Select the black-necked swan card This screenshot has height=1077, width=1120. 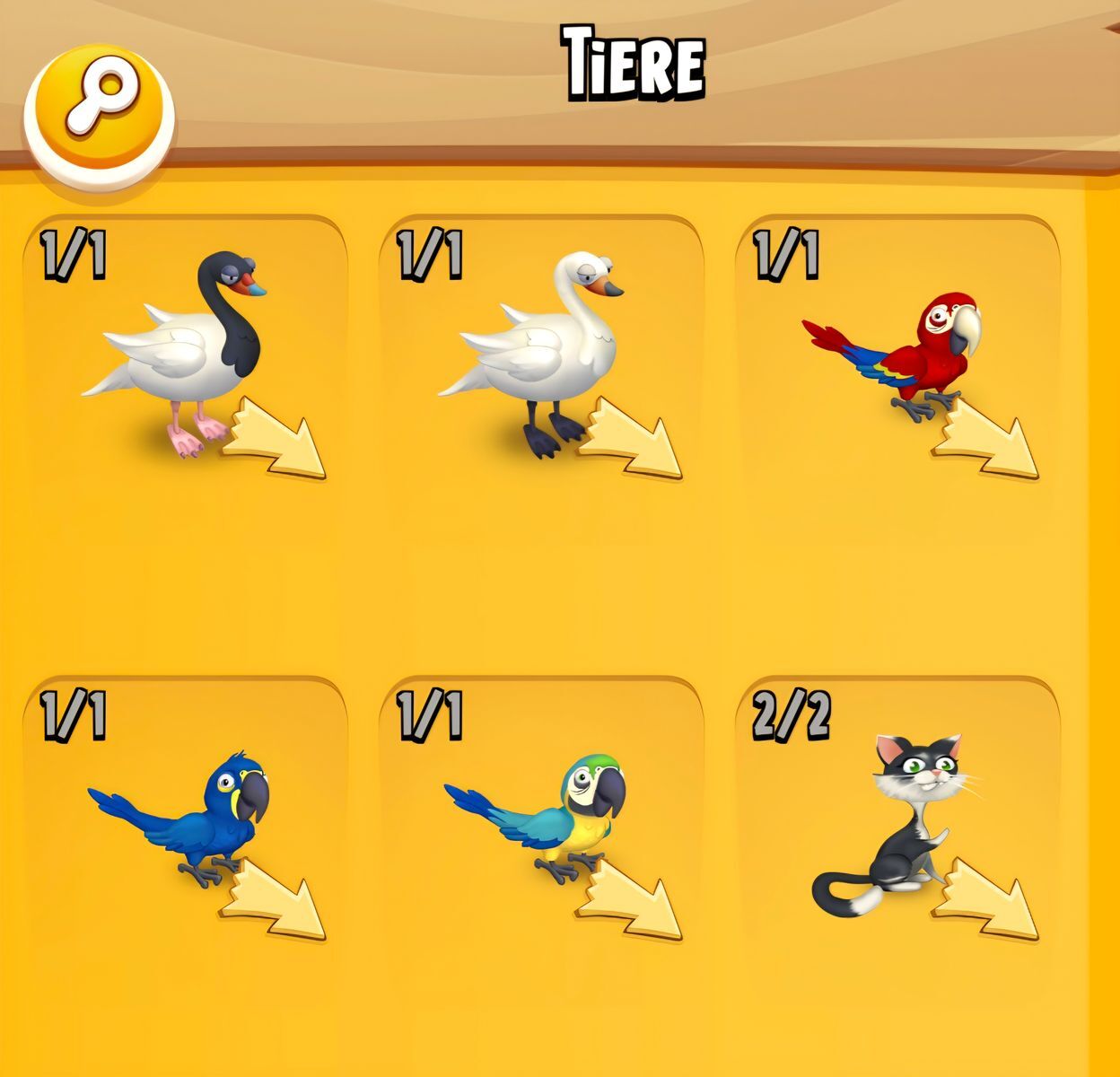(x=184, y=359)
